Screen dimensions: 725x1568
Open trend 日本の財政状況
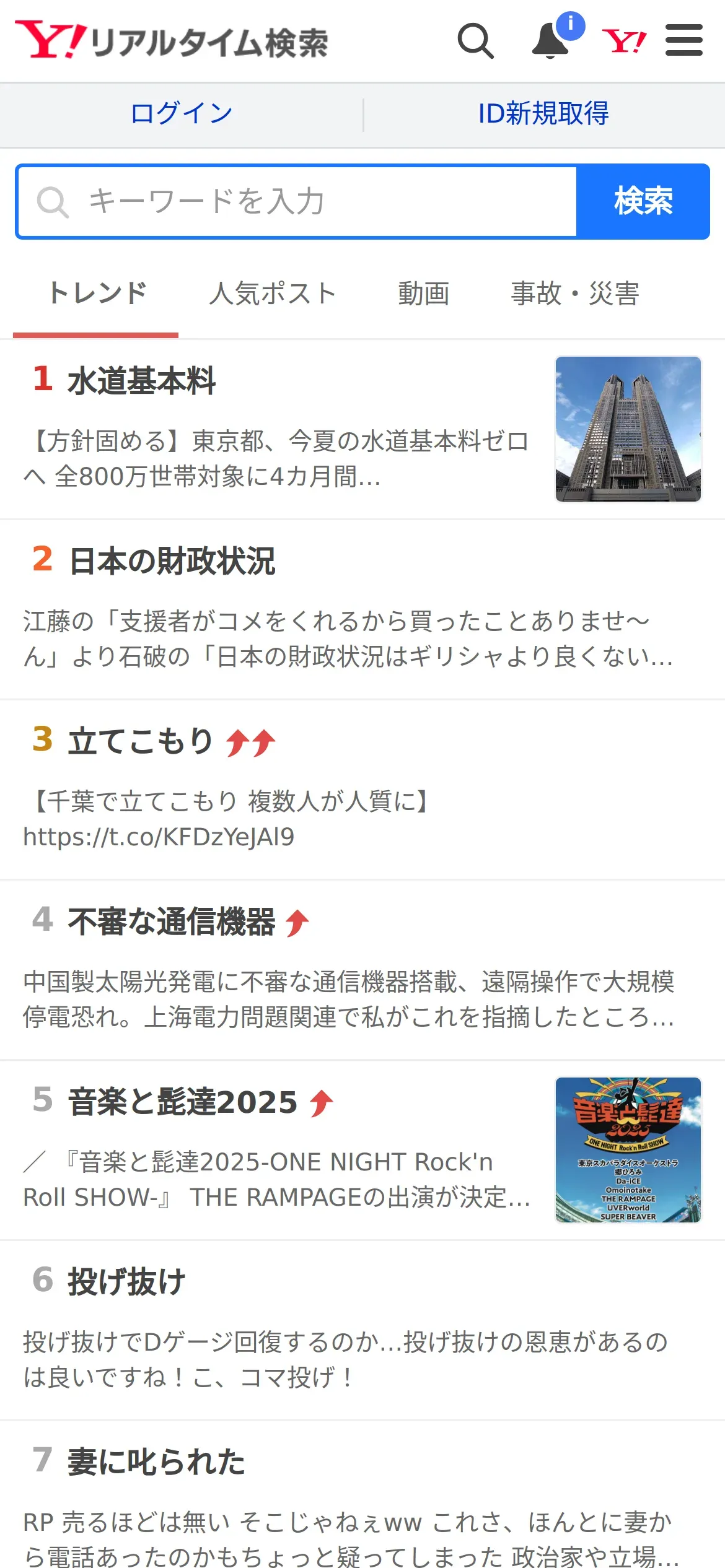click(x=172, y=561)
